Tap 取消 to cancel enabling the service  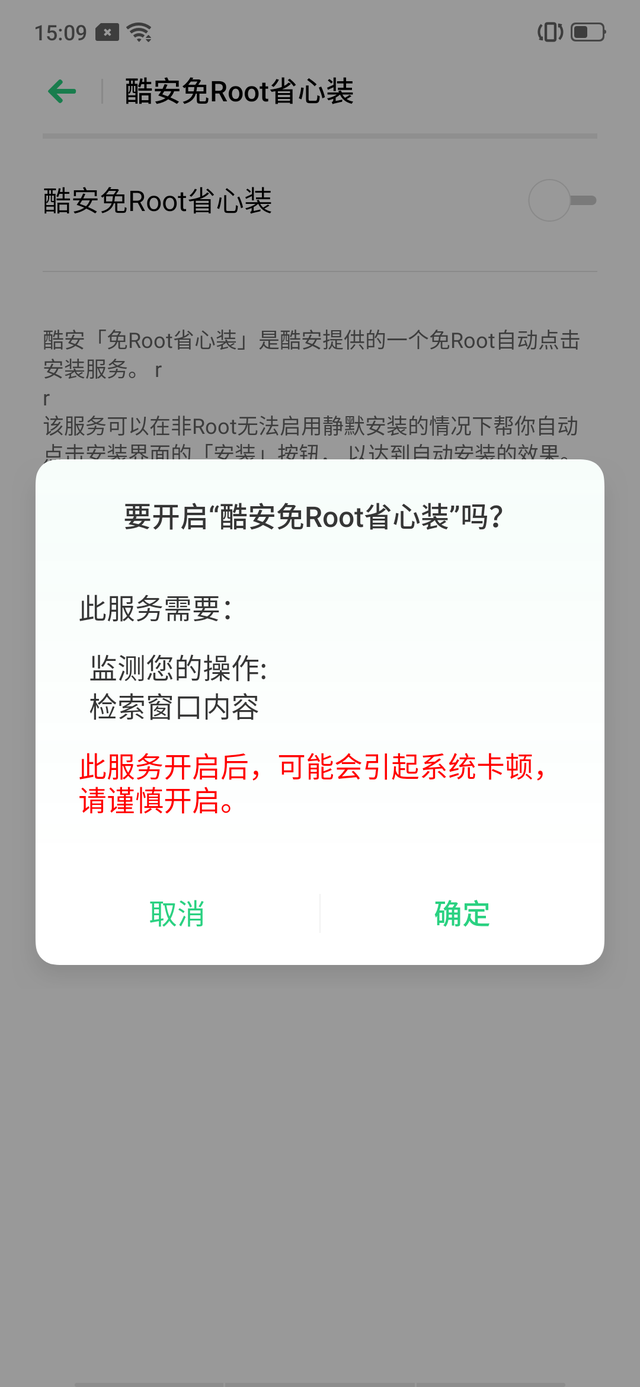[177, 913]
